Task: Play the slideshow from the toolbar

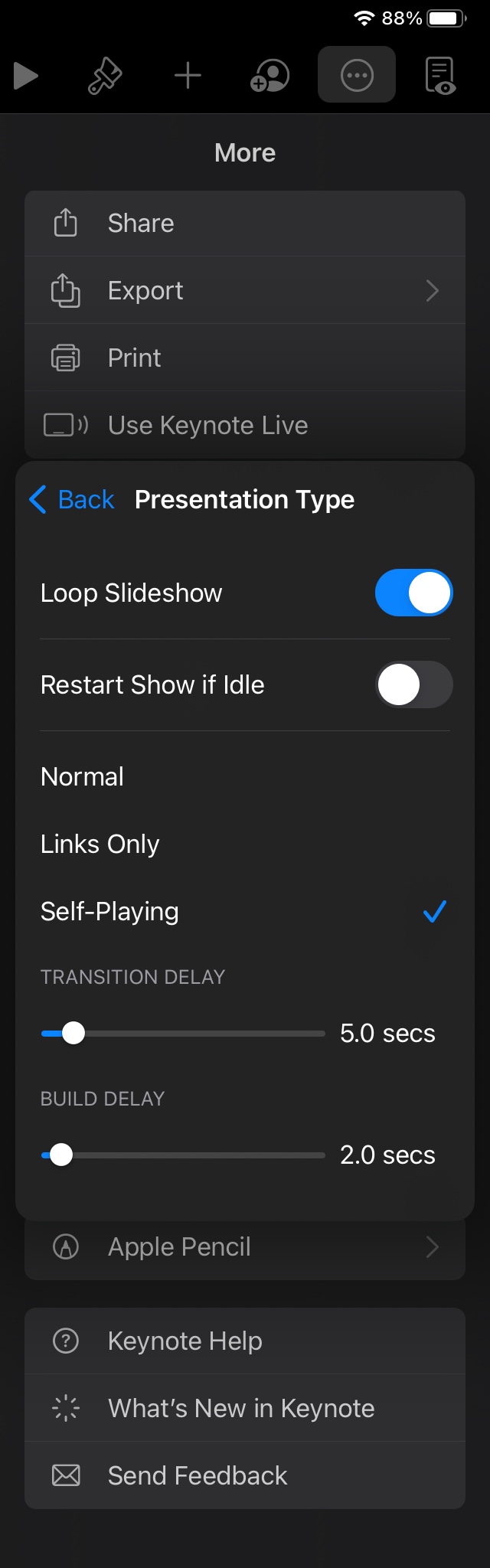Action: [x=26, y=75]
